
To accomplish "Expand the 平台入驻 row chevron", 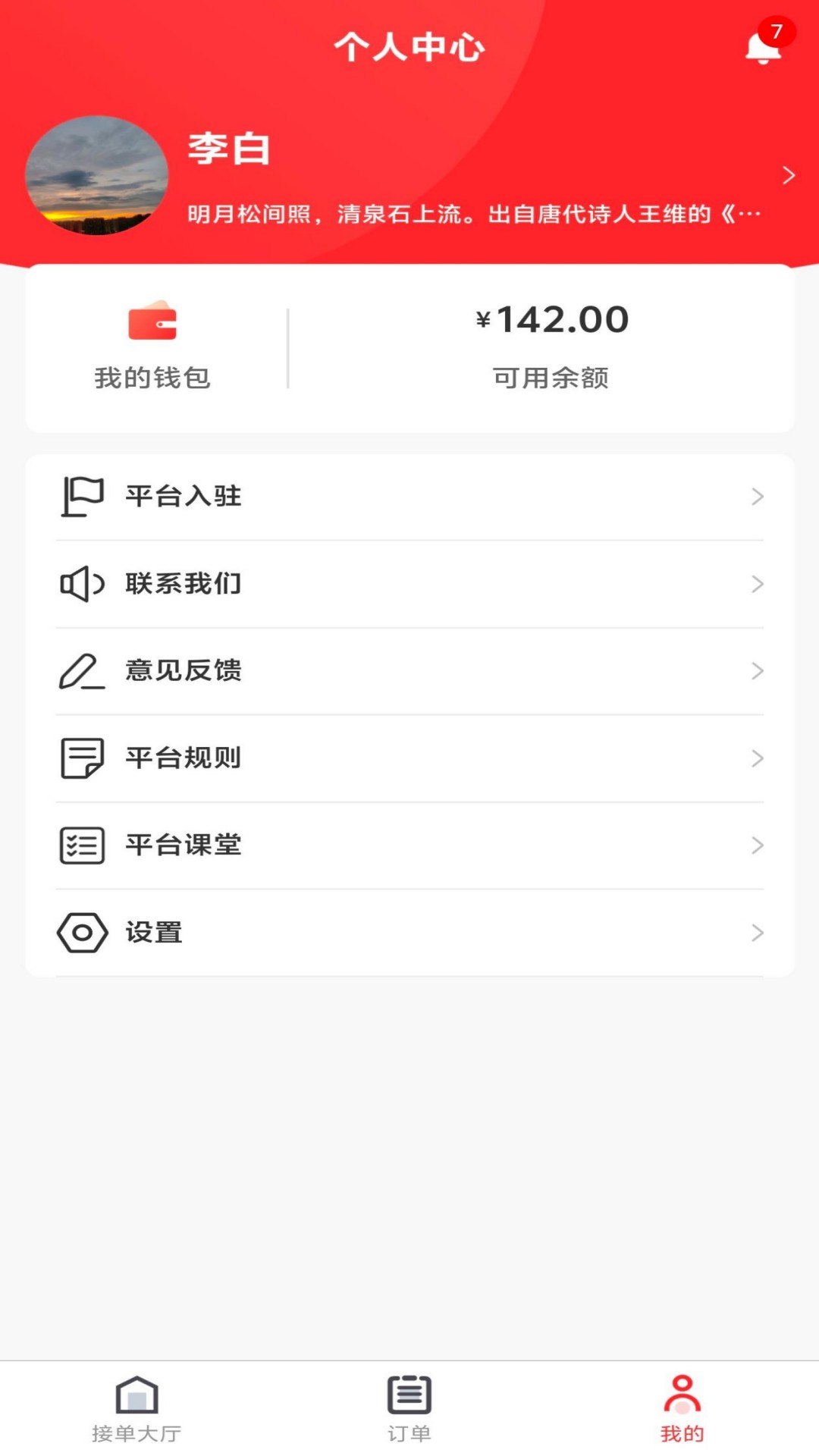I will (x=758, y=497).
